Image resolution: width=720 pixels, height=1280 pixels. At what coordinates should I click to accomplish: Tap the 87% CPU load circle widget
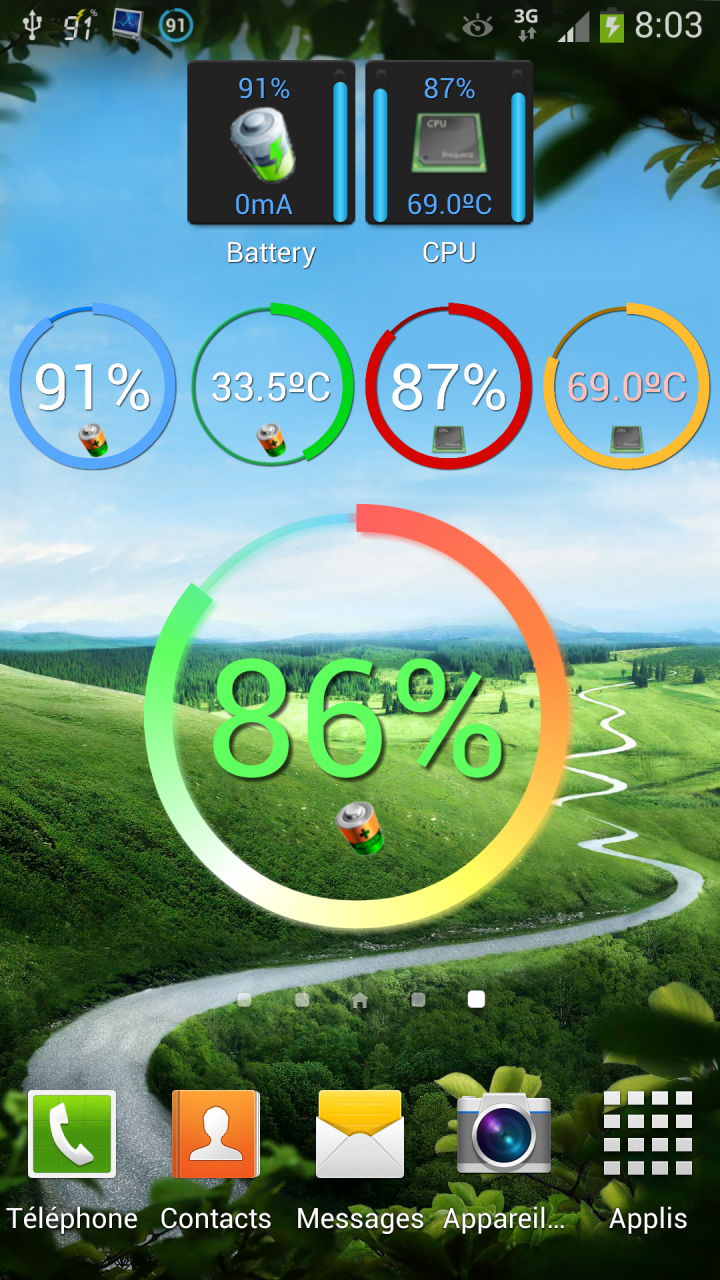[x=448, y=387]
